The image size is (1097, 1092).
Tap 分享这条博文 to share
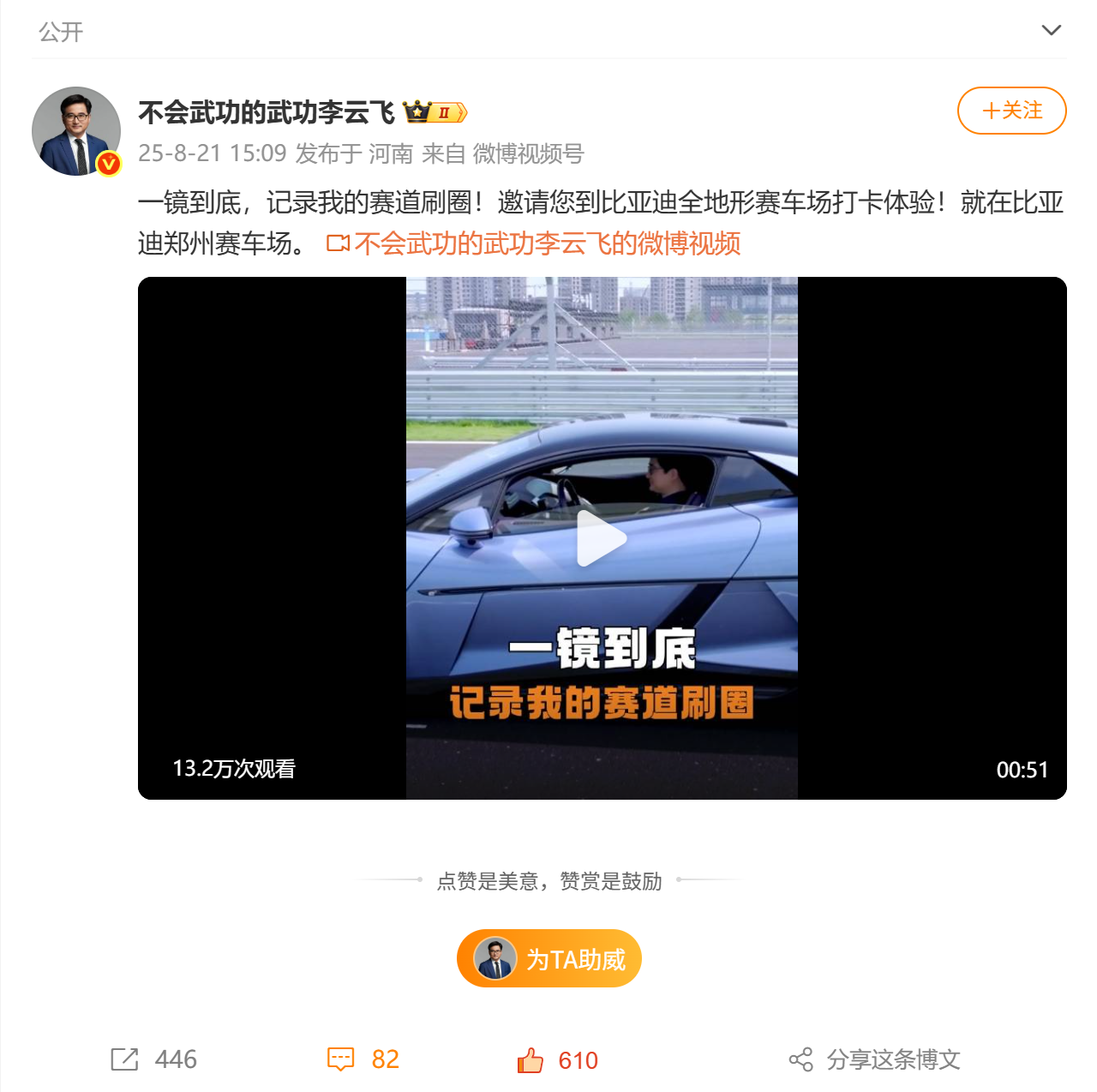click(x=874, y=1059)
